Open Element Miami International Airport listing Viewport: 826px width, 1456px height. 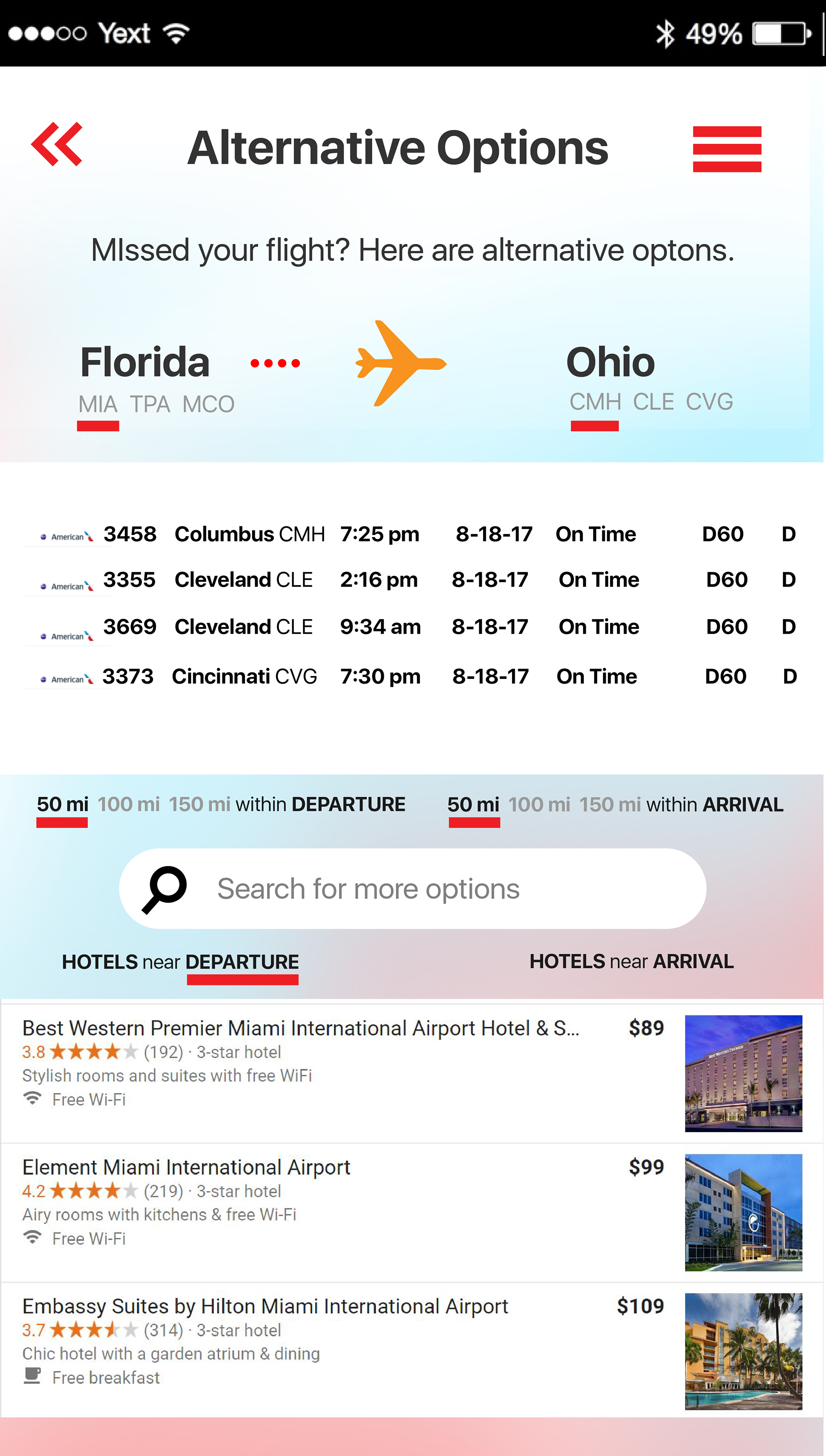pyautogui.click(x=413, y=1212)
